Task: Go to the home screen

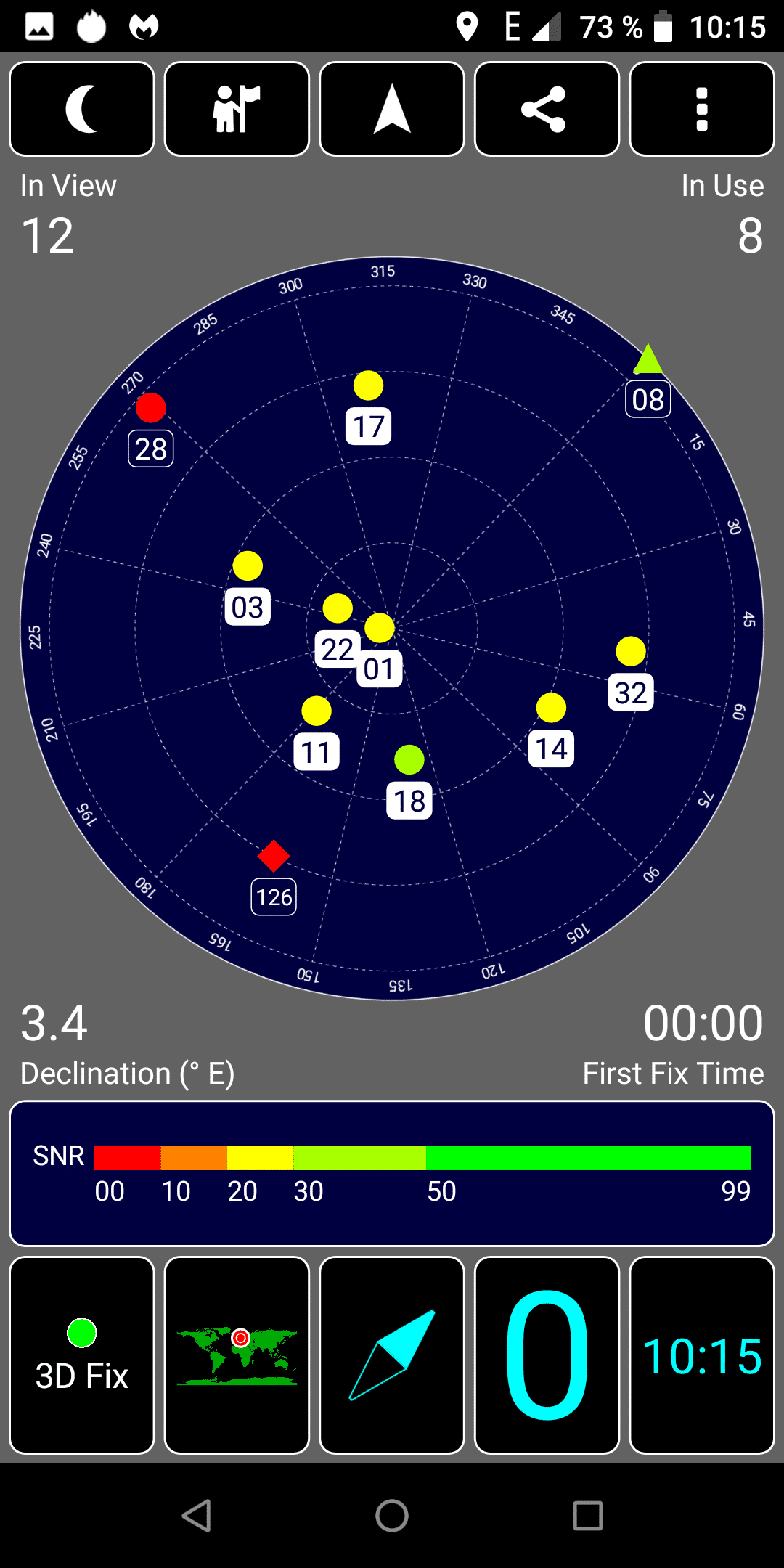Action: 392,1516
